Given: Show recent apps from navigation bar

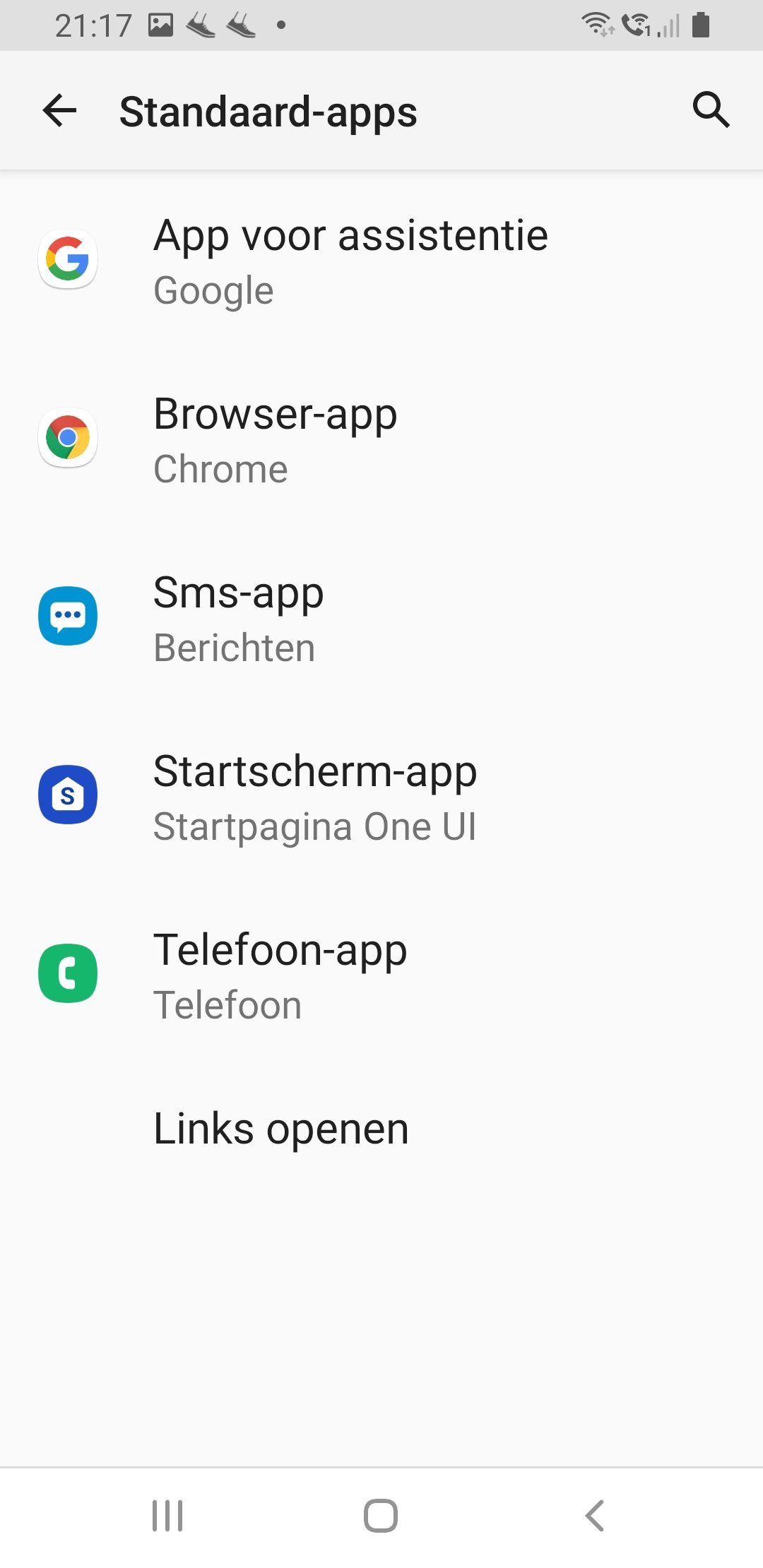Looking at the screenshot, I should click(x=167, y=1516).
